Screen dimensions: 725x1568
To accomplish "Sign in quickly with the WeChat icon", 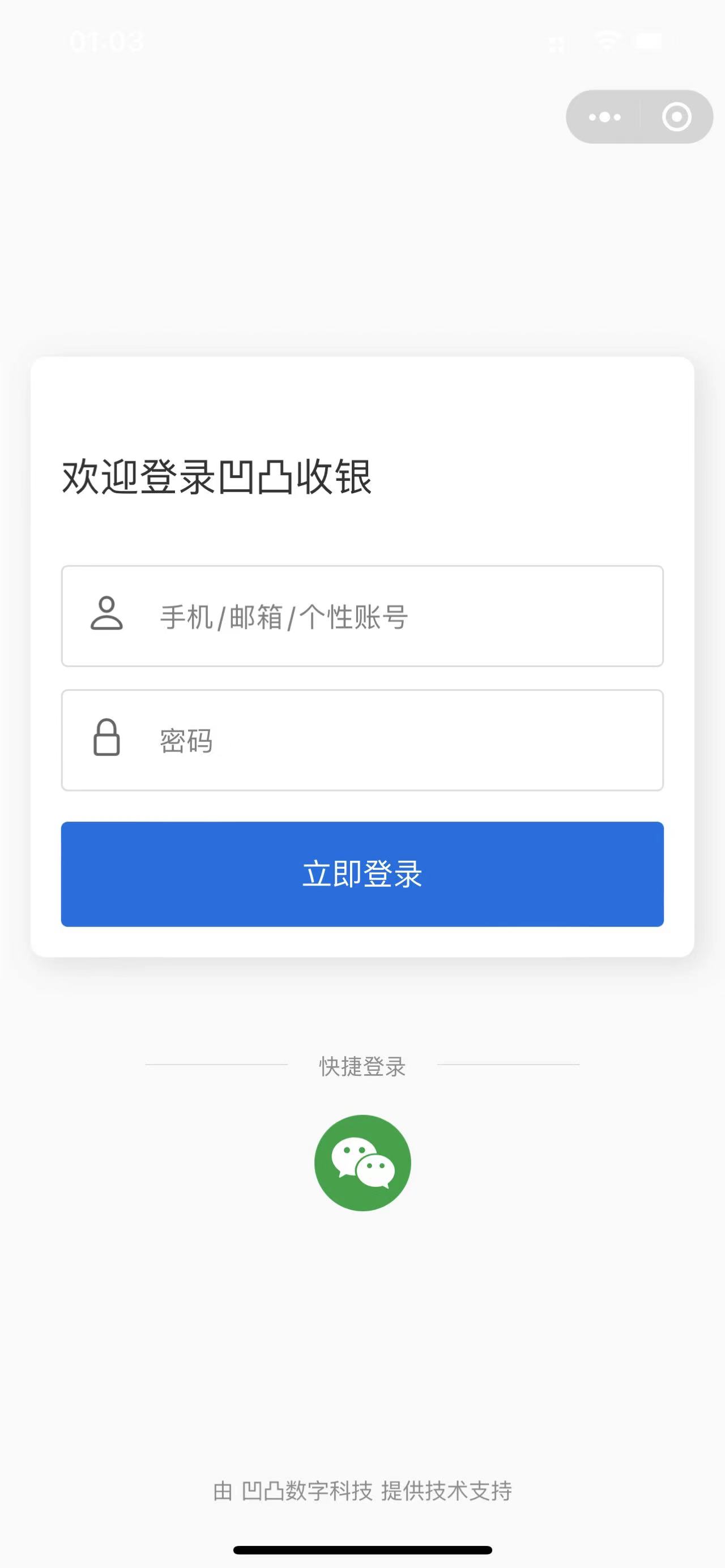I will [363, 1163].
